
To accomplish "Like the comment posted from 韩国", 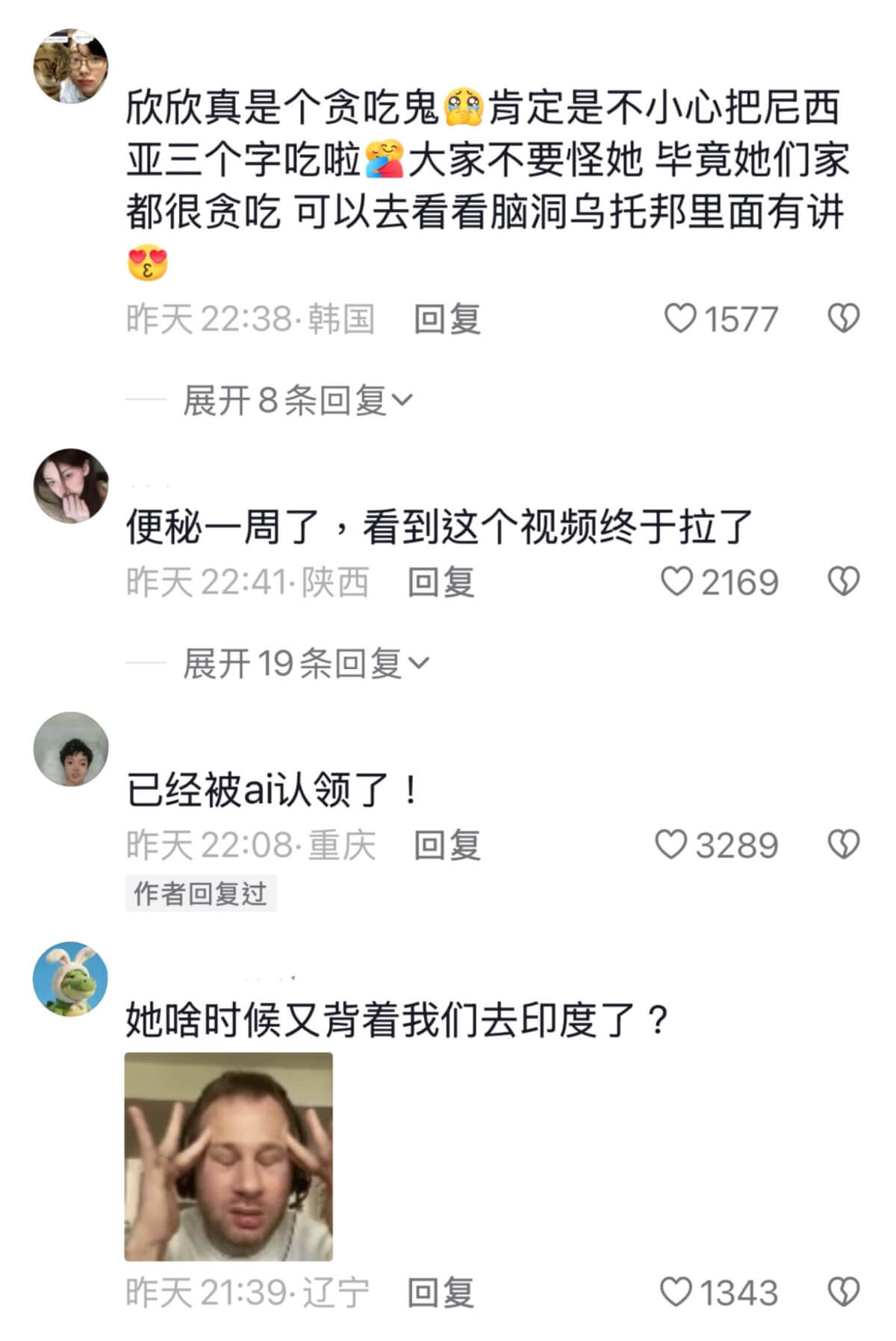I will tap(679, 319).
